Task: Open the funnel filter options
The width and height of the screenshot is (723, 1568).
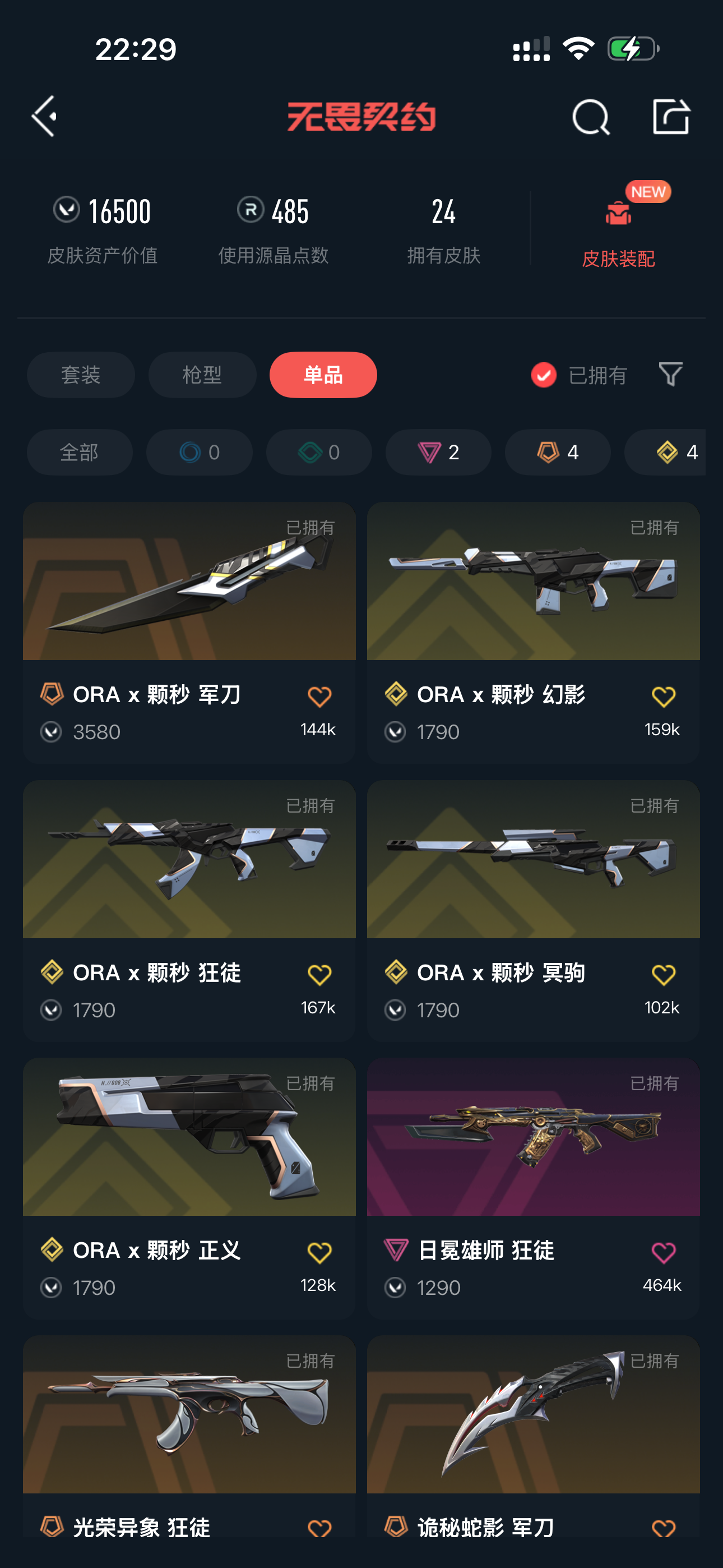Action: point(670,375)
